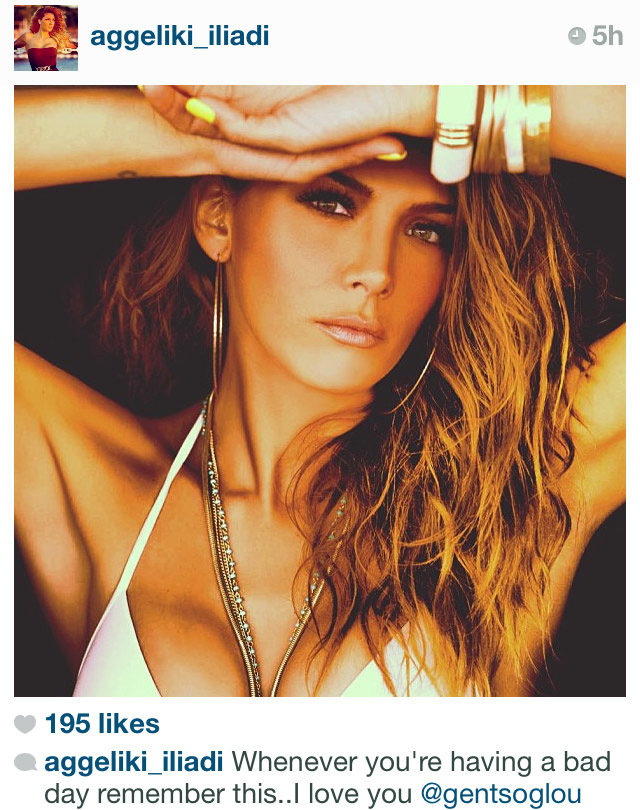Image resolution: width=640 pixels, height=810 pixels.
Task: Tap aggeliki_iliadi username at the top
Action: (x=179, y=37)
